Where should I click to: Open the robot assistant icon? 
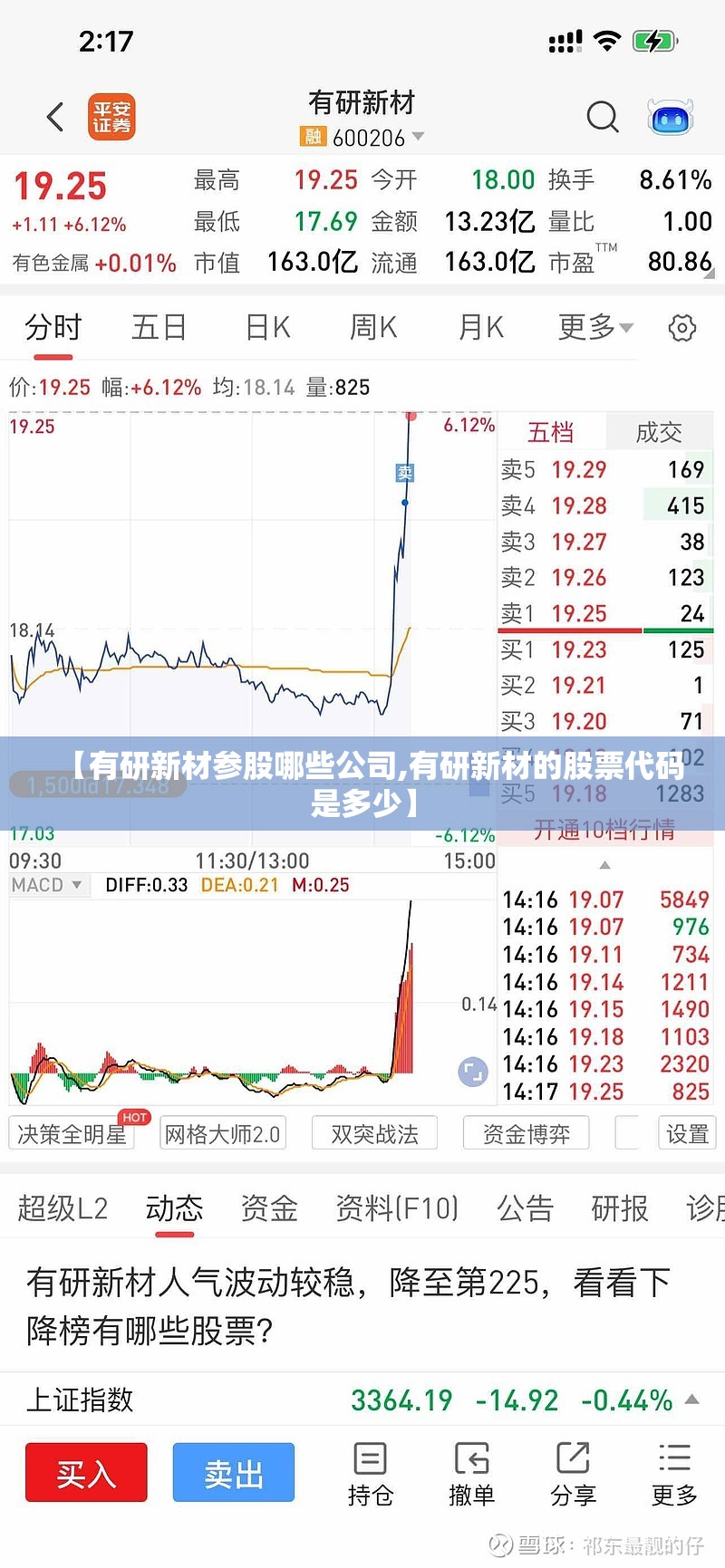coord(671,117)
